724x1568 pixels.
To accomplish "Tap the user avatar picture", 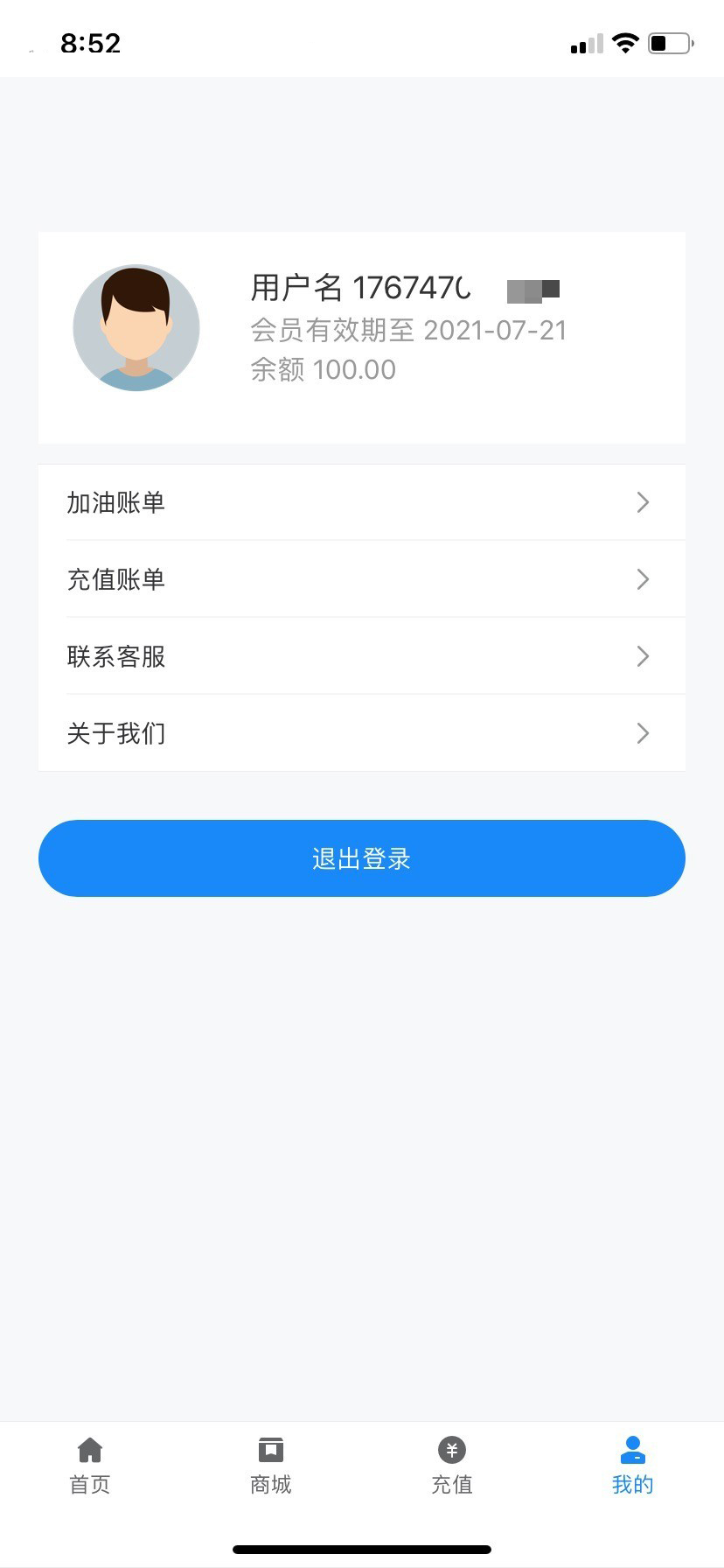I will pyautogui.click(x=136, y=326).
